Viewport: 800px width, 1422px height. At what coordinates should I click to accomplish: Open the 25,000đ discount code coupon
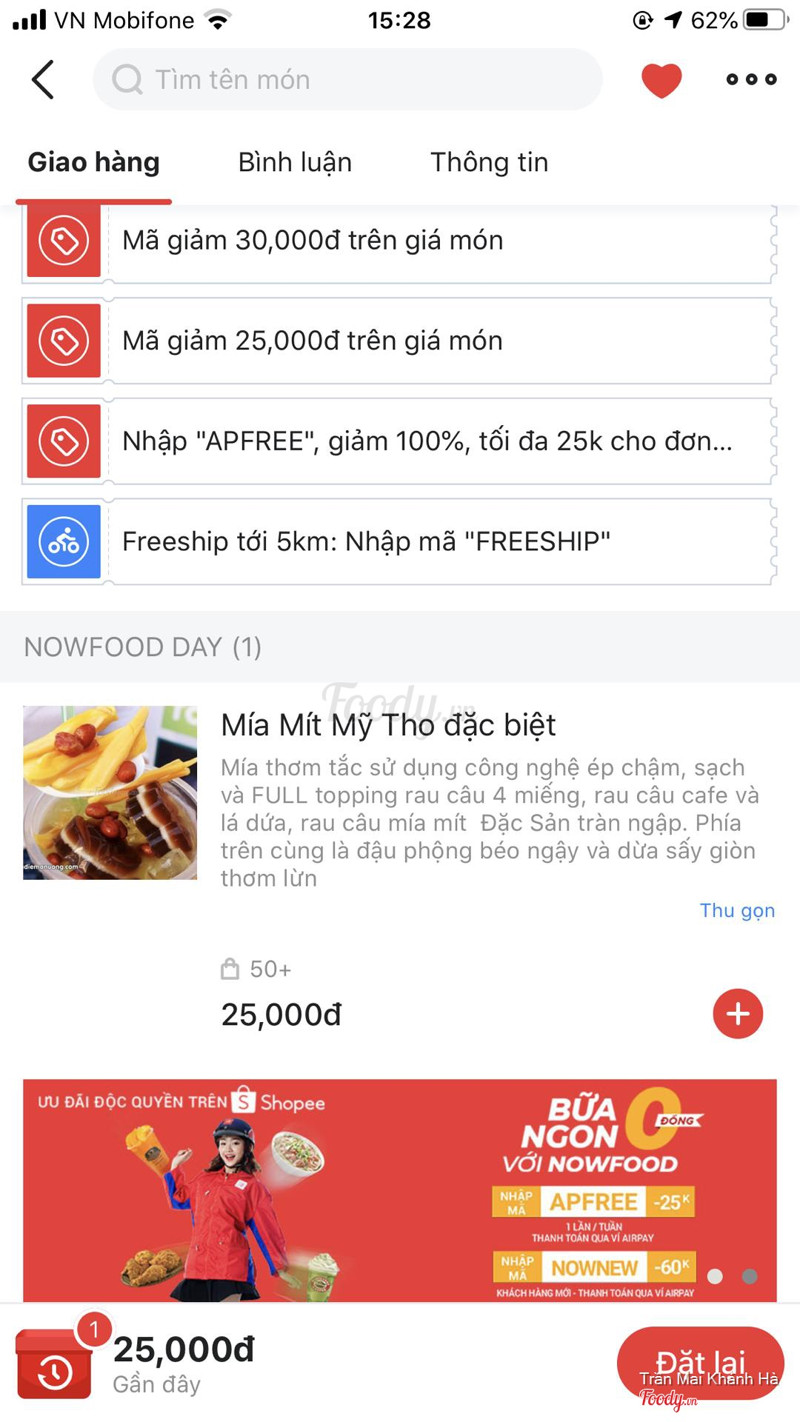(400, 341)
